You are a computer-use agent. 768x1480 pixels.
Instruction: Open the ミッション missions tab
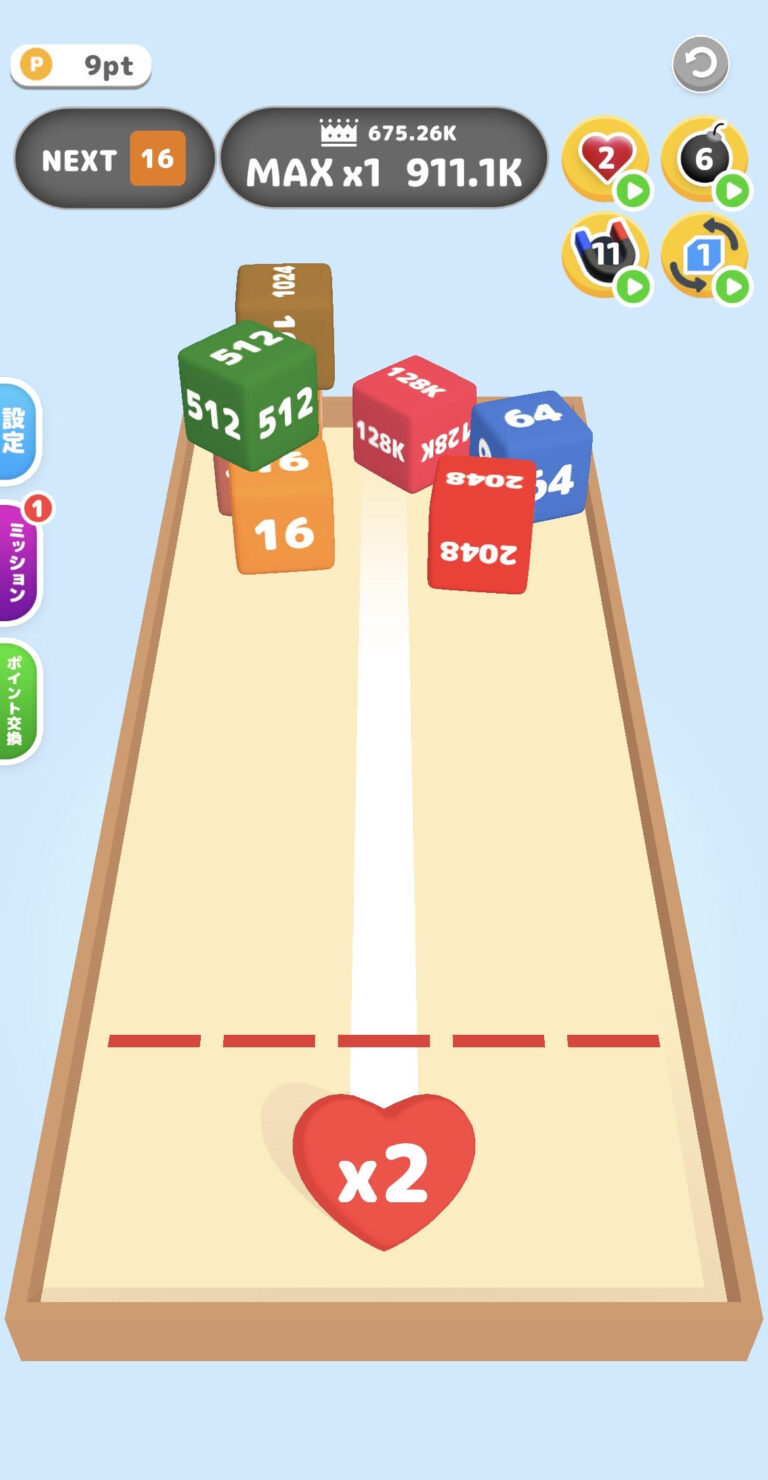pos(17,562)
